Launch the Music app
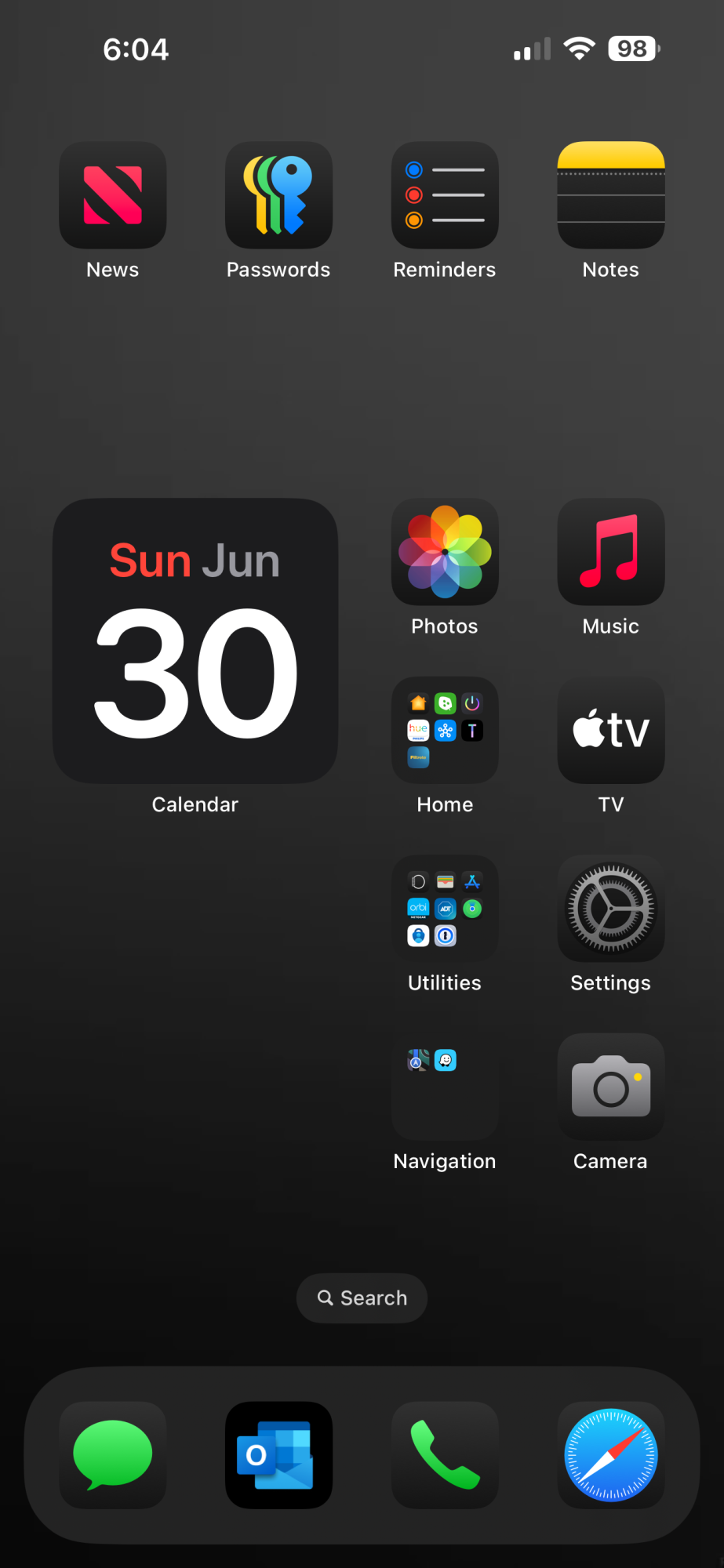 tap(610, 552)
